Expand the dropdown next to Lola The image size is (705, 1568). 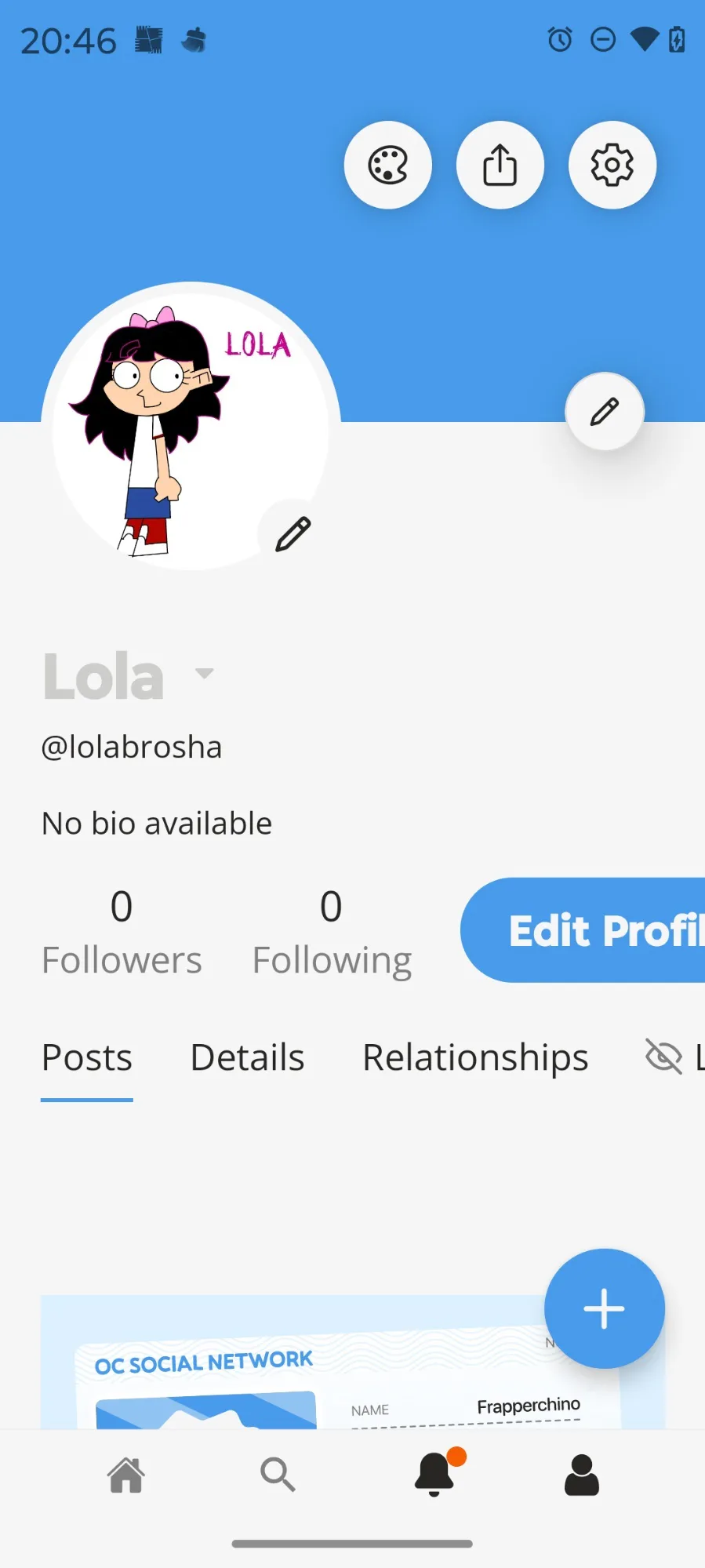tap(204, 673)
